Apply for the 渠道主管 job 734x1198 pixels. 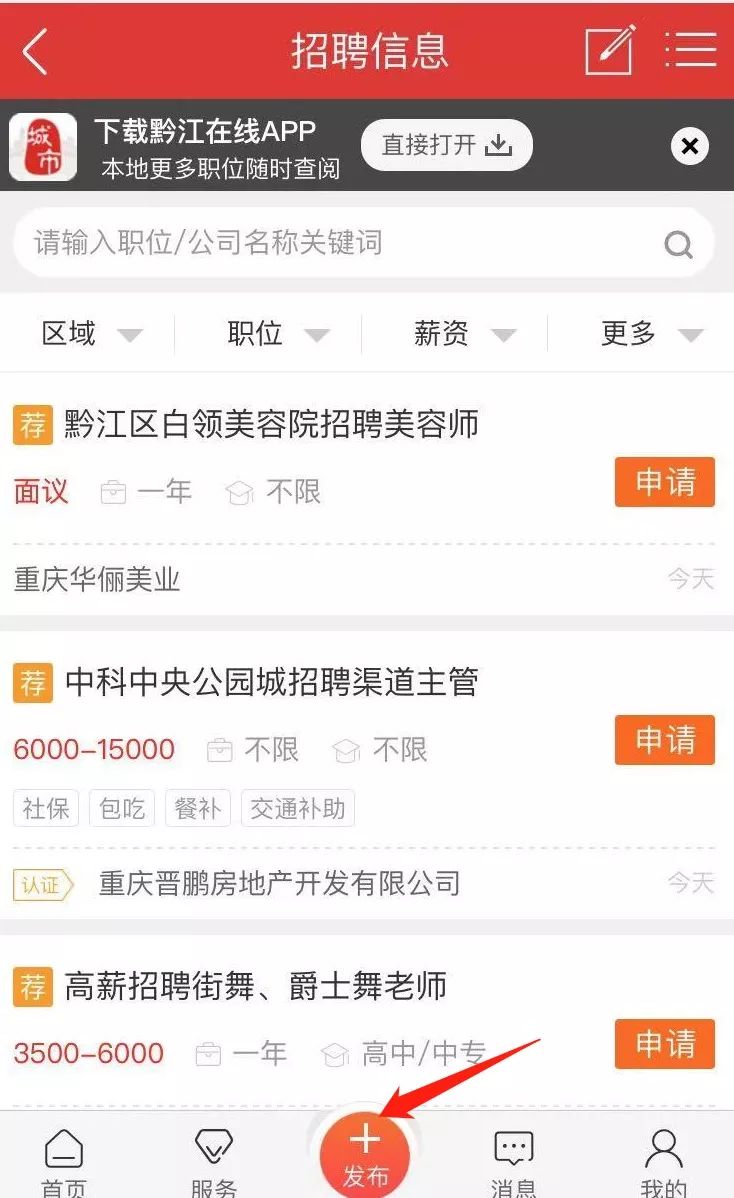click(x=664, y=740)
